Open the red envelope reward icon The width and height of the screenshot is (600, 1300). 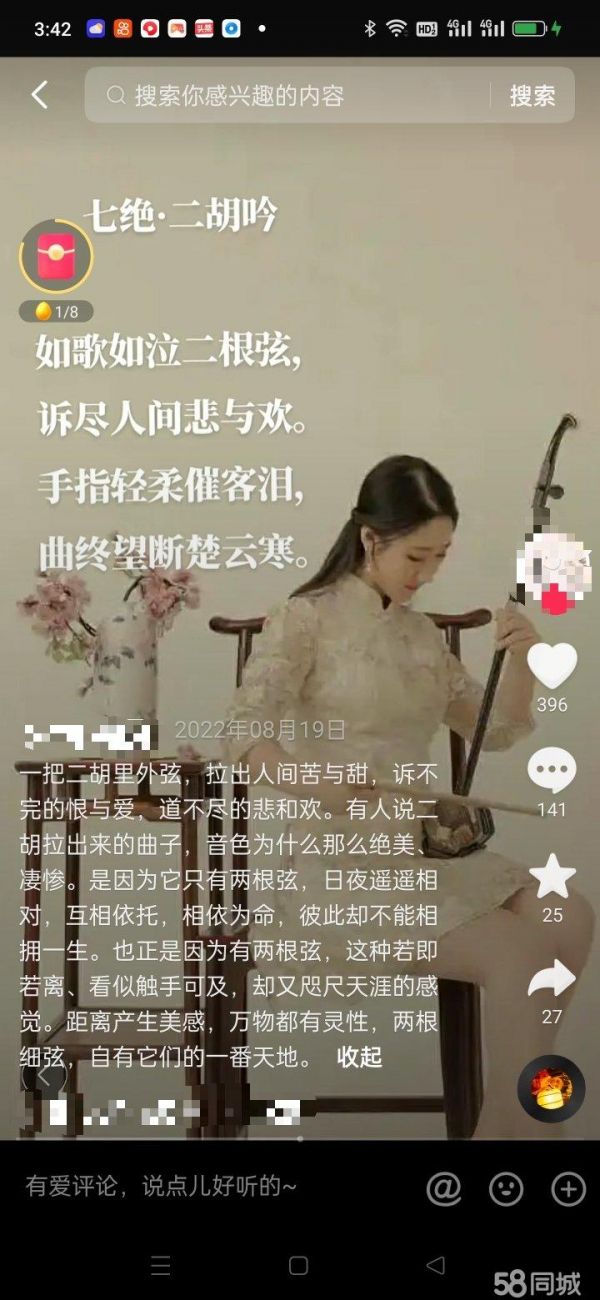[x=56, y=256]
